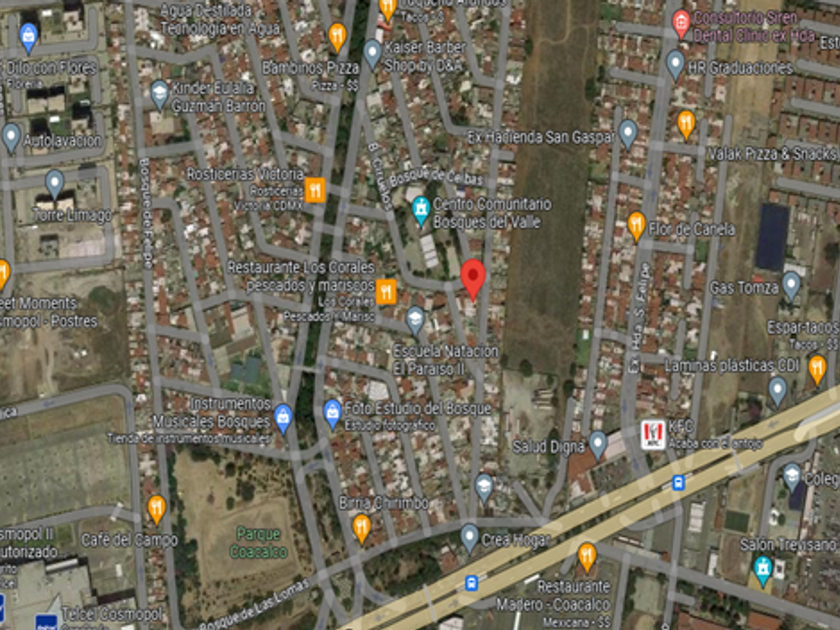This screenshot has height=630, width=840.
Task: Open the Café del Campo restaurant marker
Action: (156, 511)
